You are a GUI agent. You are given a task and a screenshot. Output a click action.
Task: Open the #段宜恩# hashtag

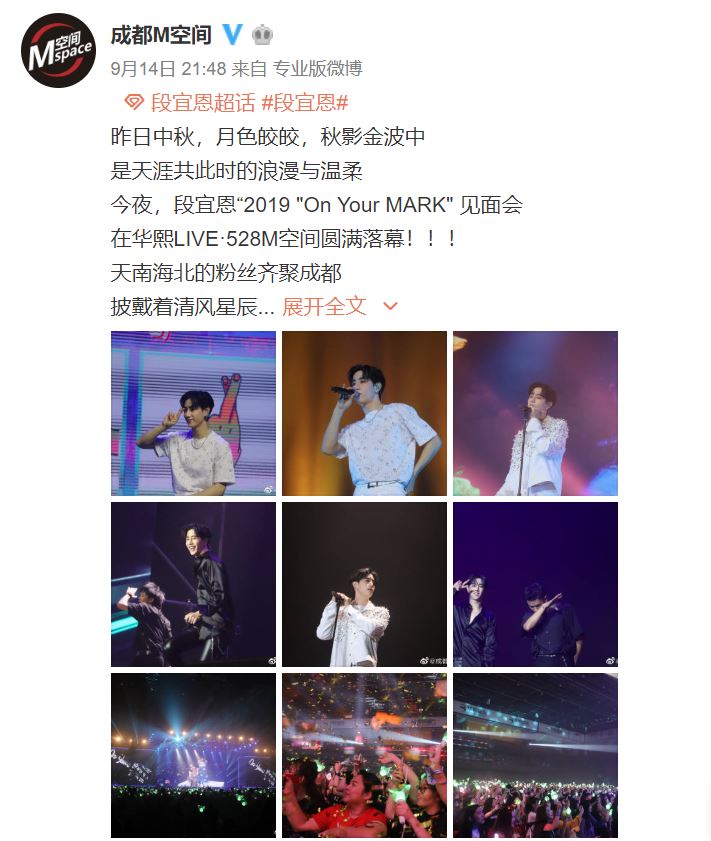pyautogui.click(x=304, y=102)
